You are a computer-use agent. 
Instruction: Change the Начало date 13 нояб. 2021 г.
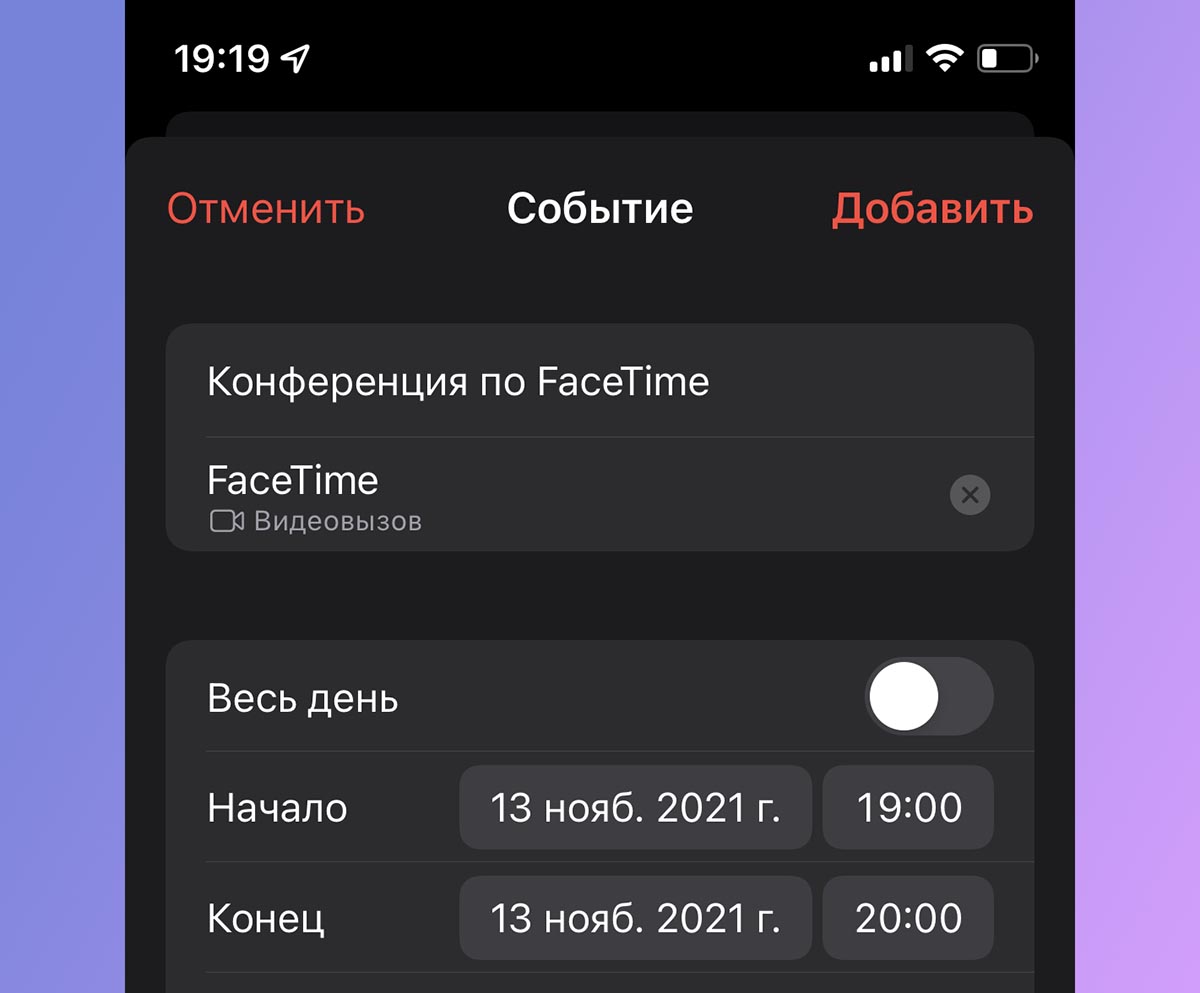click(635, 808)
